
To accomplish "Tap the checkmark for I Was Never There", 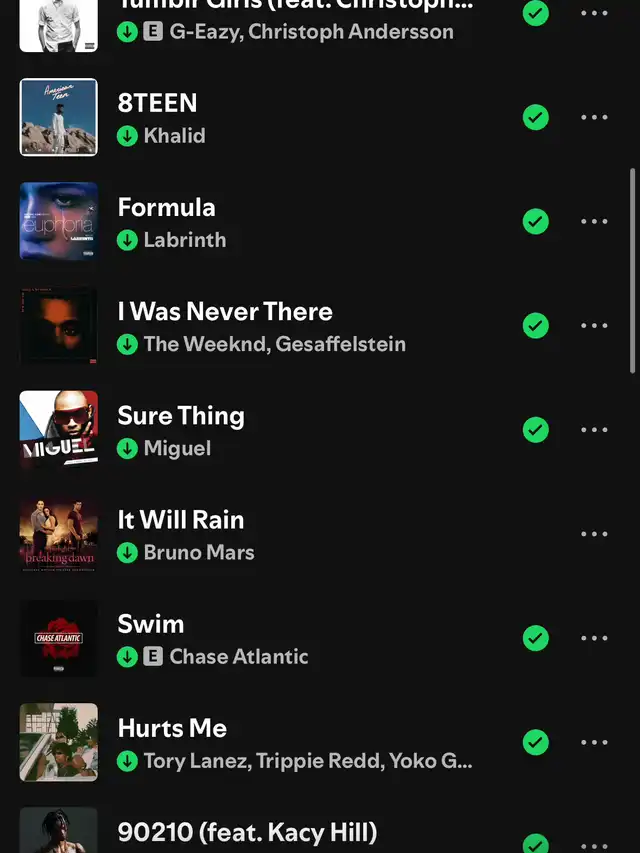I will tap(536, 325).
